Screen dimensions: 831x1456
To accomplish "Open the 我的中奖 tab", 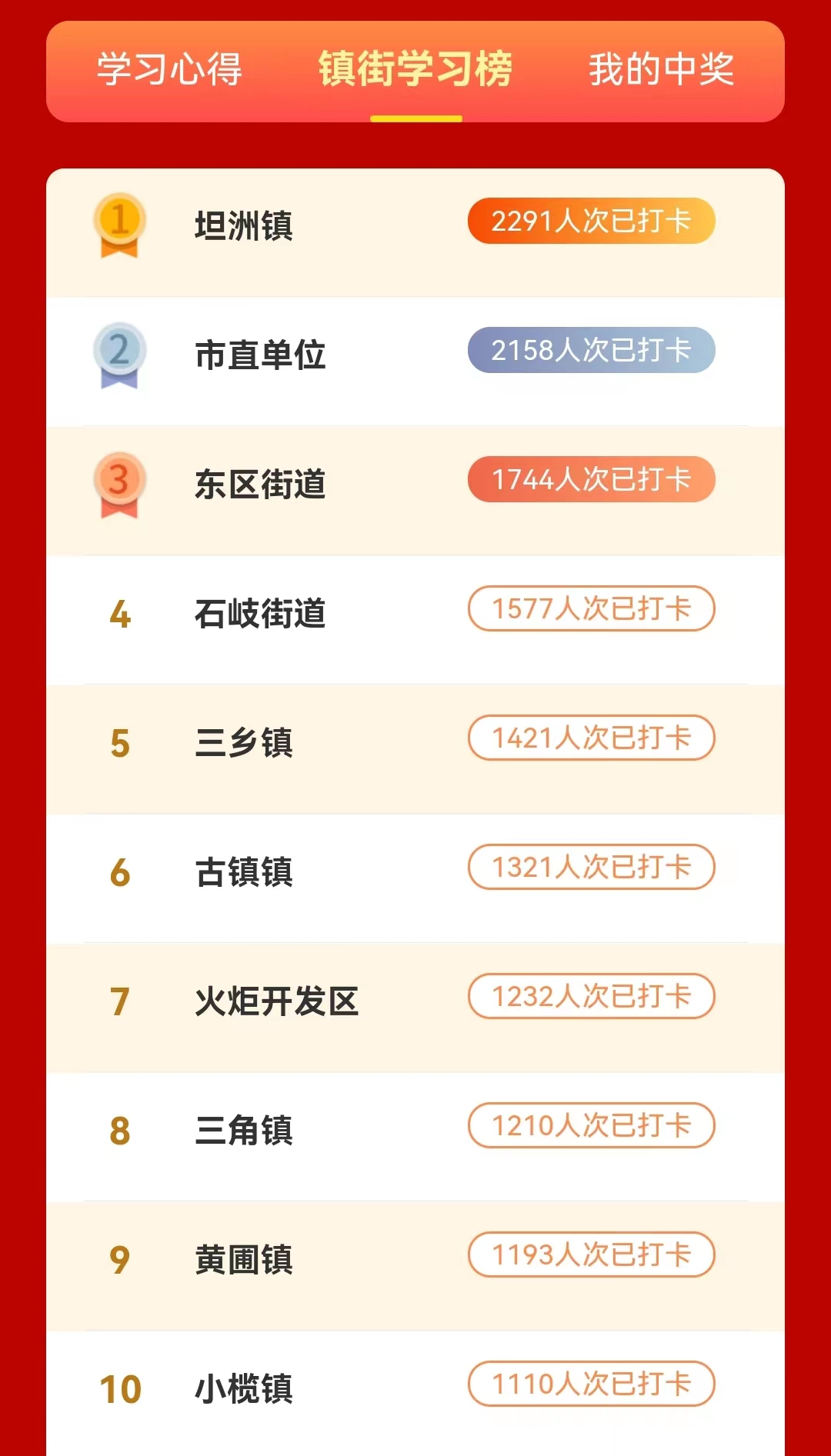I will tap(662, 69).
